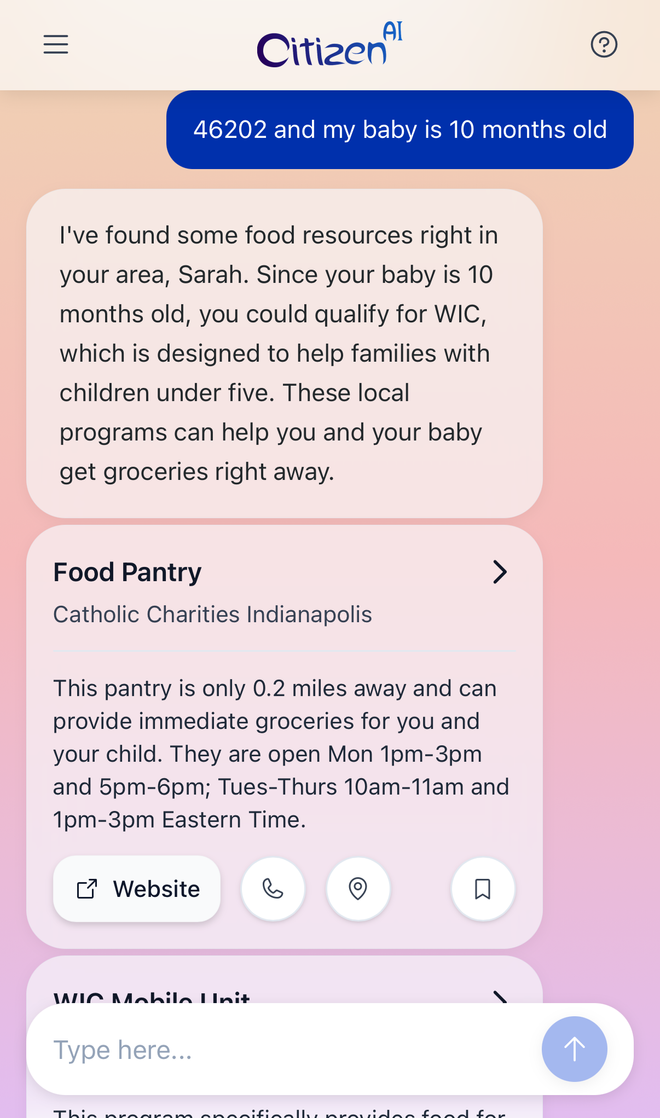660x1118 pixels.
Task: Visit the Catholic Charities website
Action: (137, 889)
